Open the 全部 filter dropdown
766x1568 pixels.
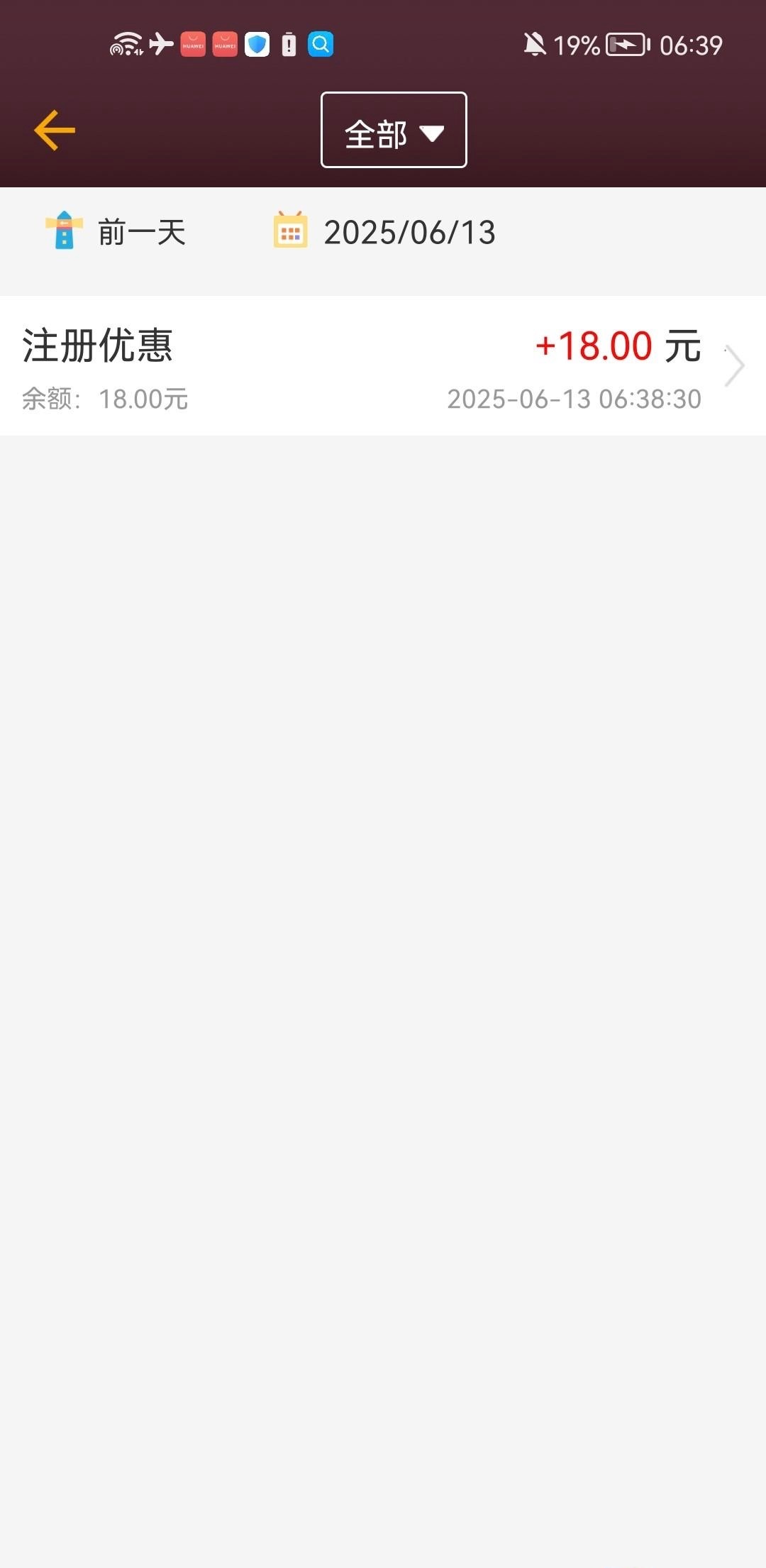(x=394, y=131)
